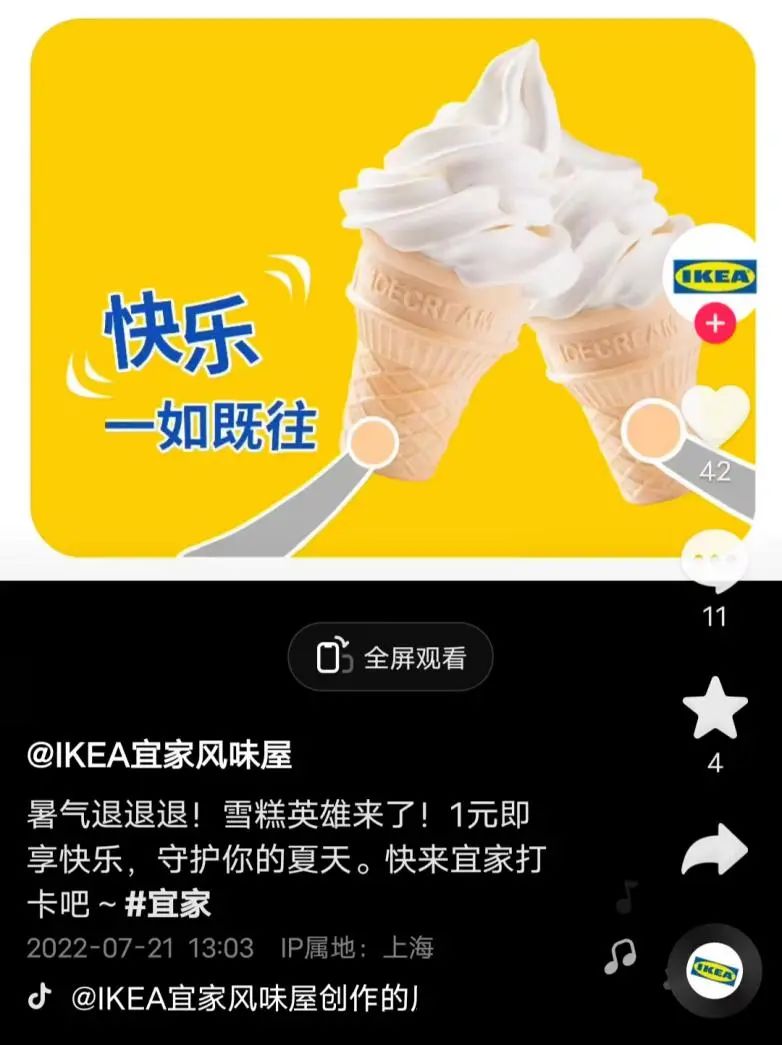Open the original sound by @IKEA宜家风味屋
This screenshot has height=1045, width=782.
[240, 998]
